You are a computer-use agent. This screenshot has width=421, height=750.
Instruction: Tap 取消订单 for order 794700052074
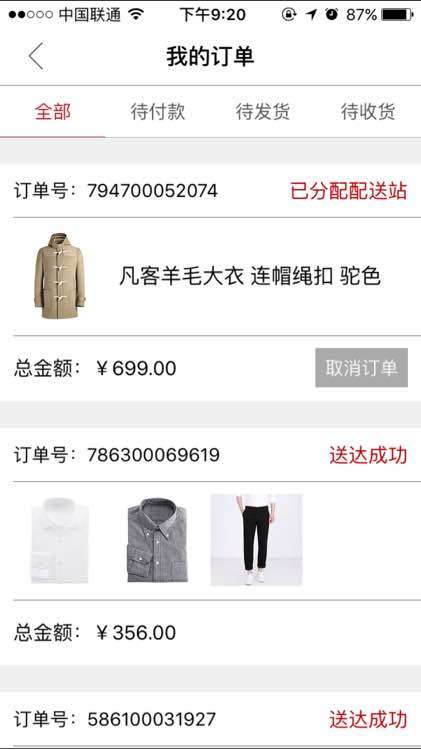pos(362,367)
